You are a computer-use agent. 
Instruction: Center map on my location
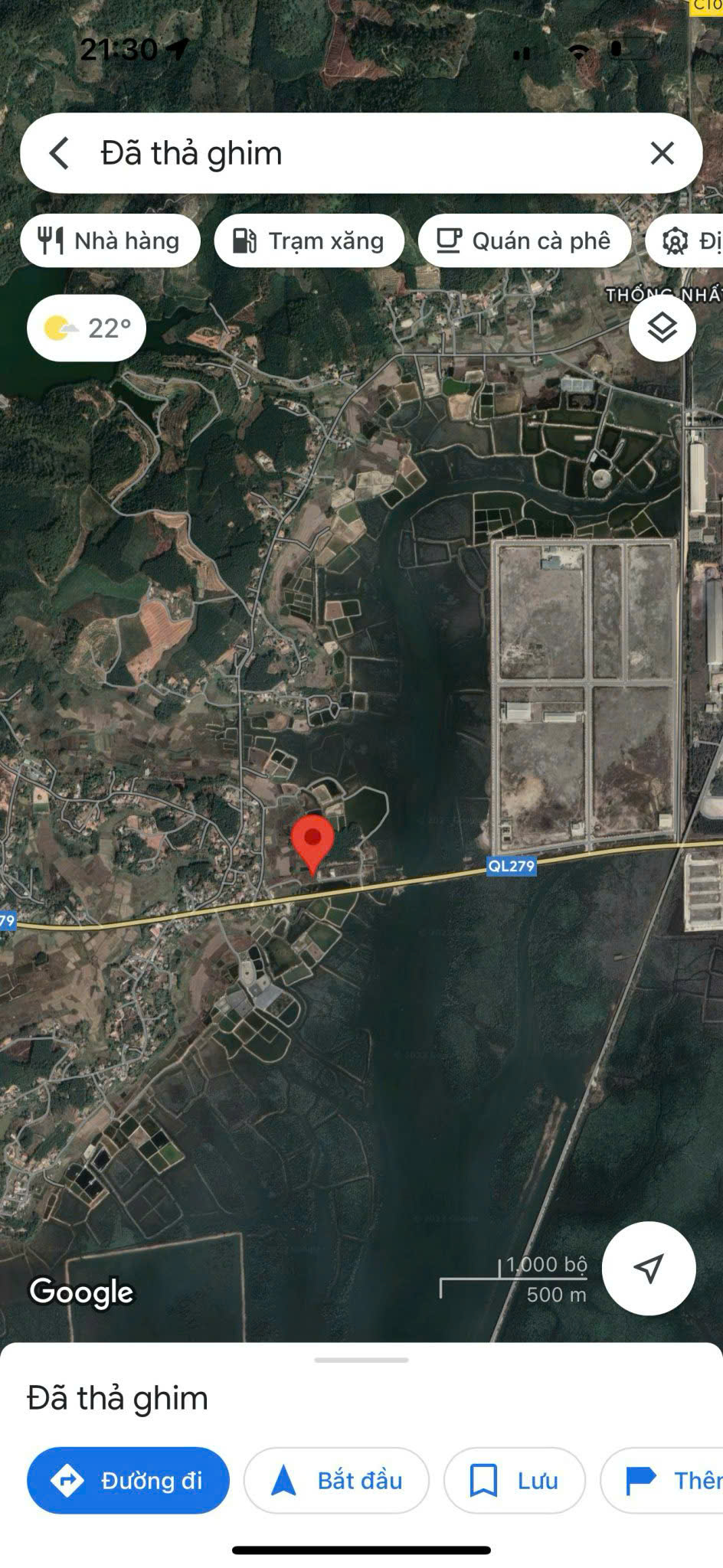tap(649, 1269)
